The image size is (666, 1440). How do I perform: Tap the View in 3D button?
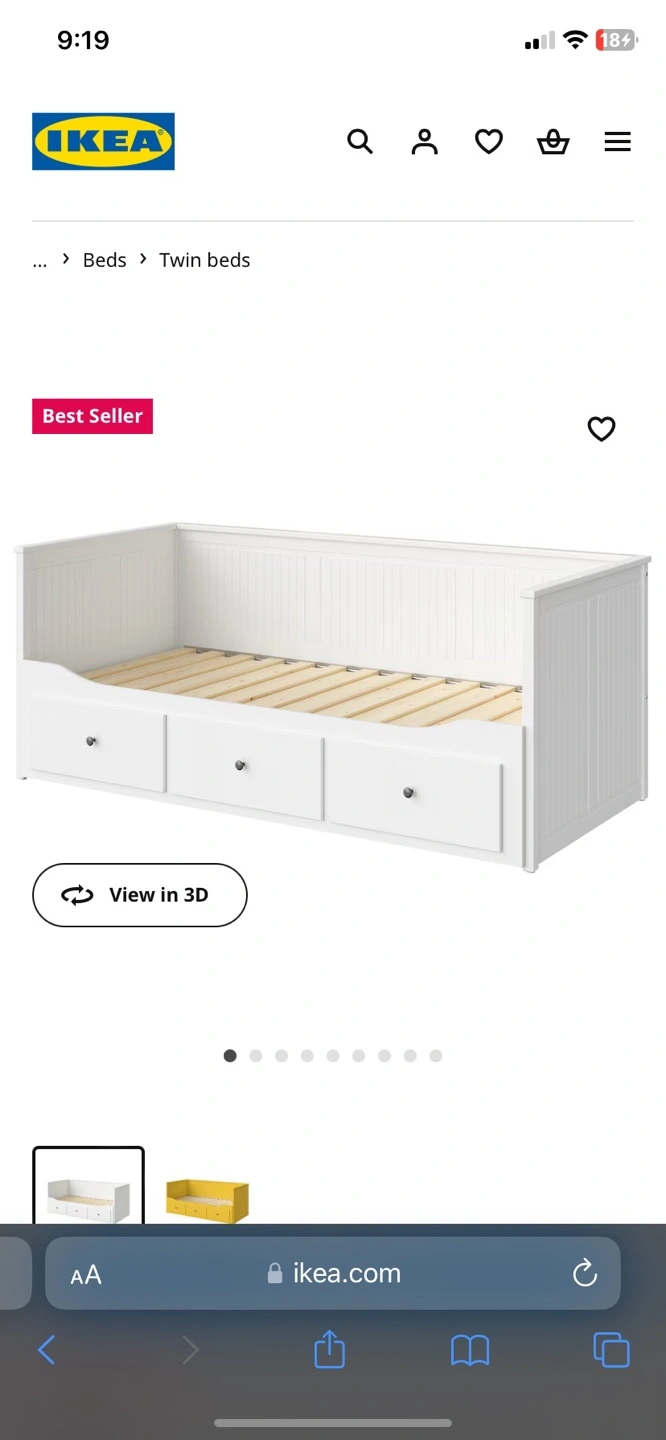tap(140, 895)
